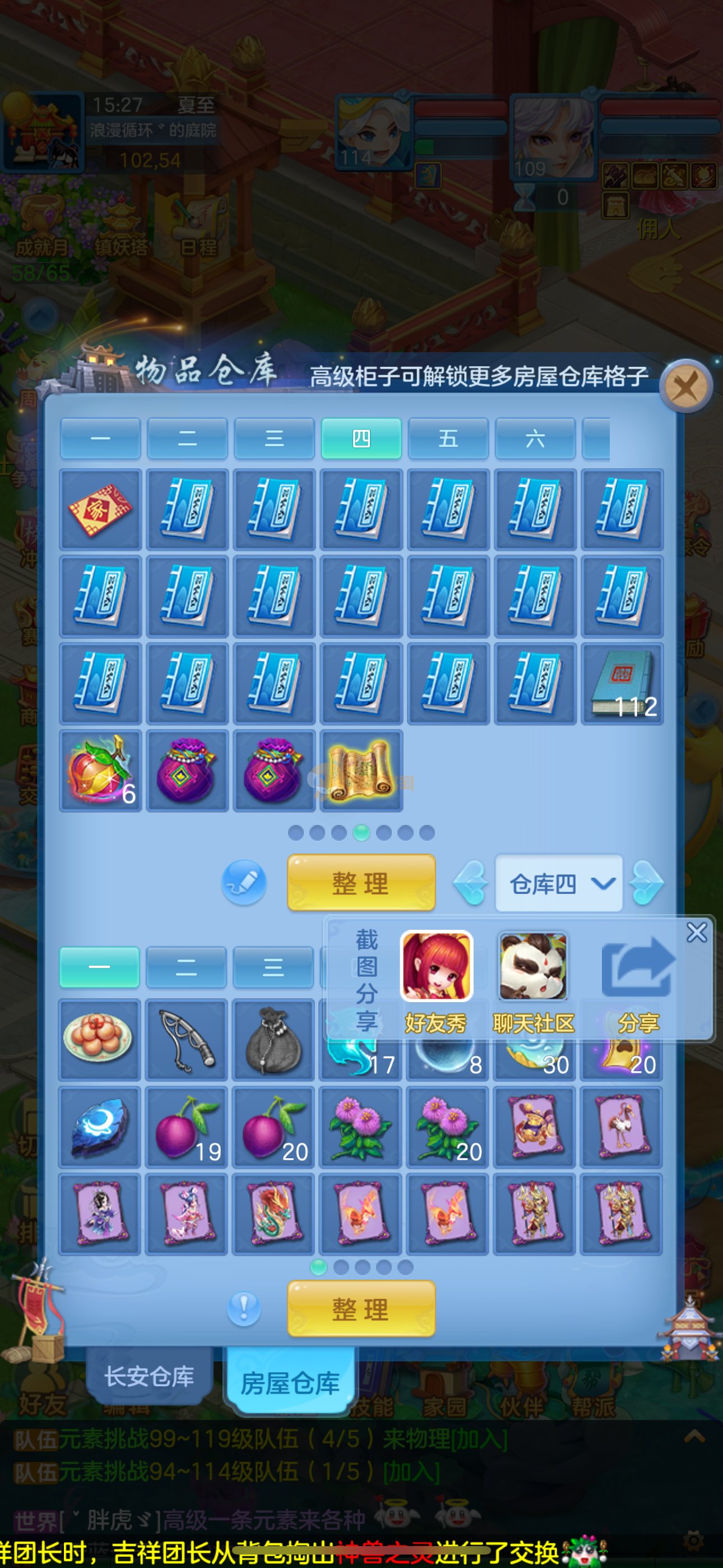This screenshot has width=723, height=1568.
Task: Open the 仓库四 dropdown selector
Action: pyautogui.click(x=559, y=883)
